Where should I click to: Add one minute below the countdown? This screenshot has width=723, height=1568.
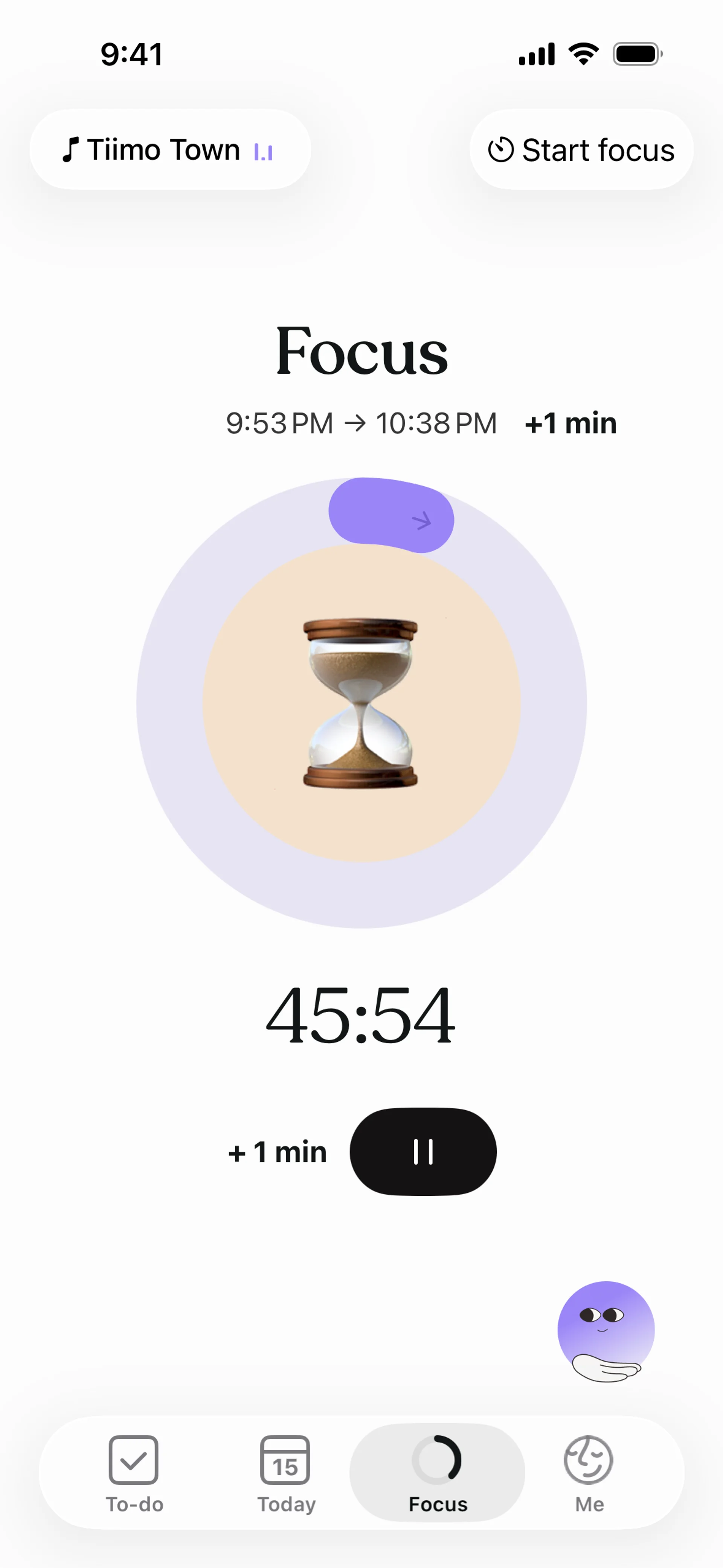pyautogui.click(x=278, y=1152)
